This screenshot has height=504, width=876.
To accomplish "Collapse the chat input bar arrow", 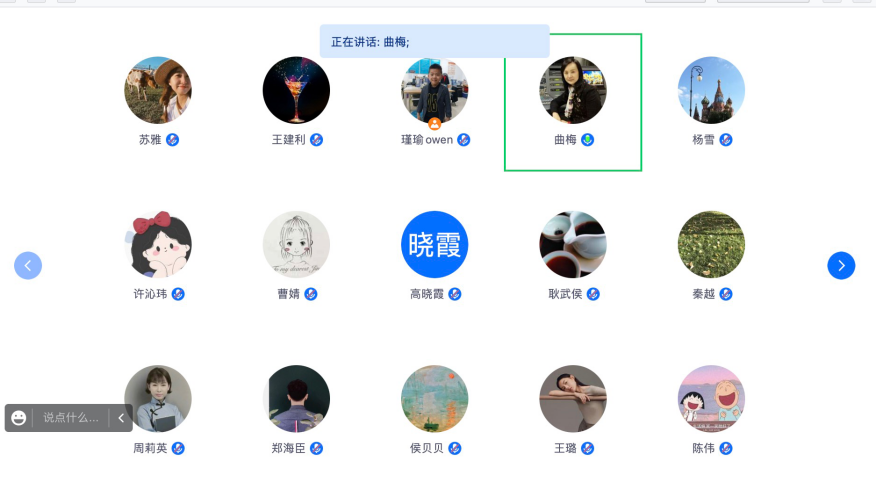I will [122, 418].
